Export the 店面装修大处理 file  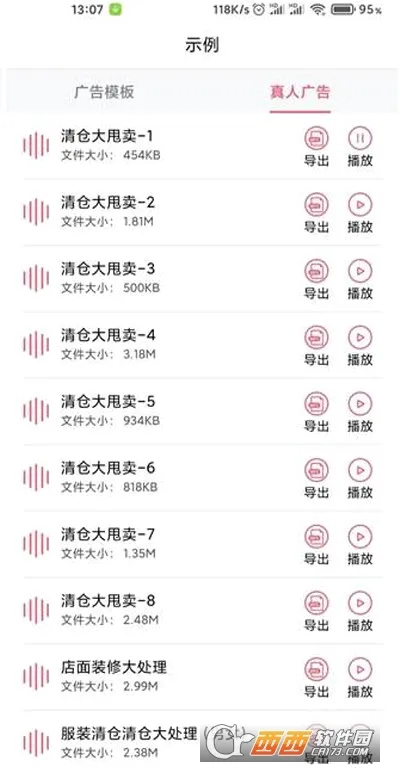316,678
